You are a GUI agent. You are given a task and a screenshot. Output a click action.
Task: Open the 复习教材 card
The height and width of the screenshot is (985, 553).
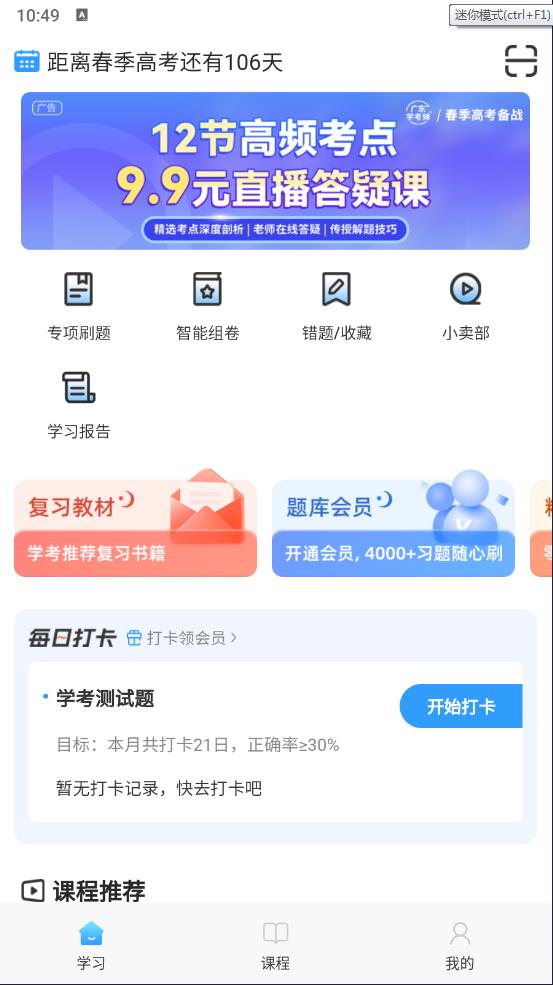coord(135,528)
